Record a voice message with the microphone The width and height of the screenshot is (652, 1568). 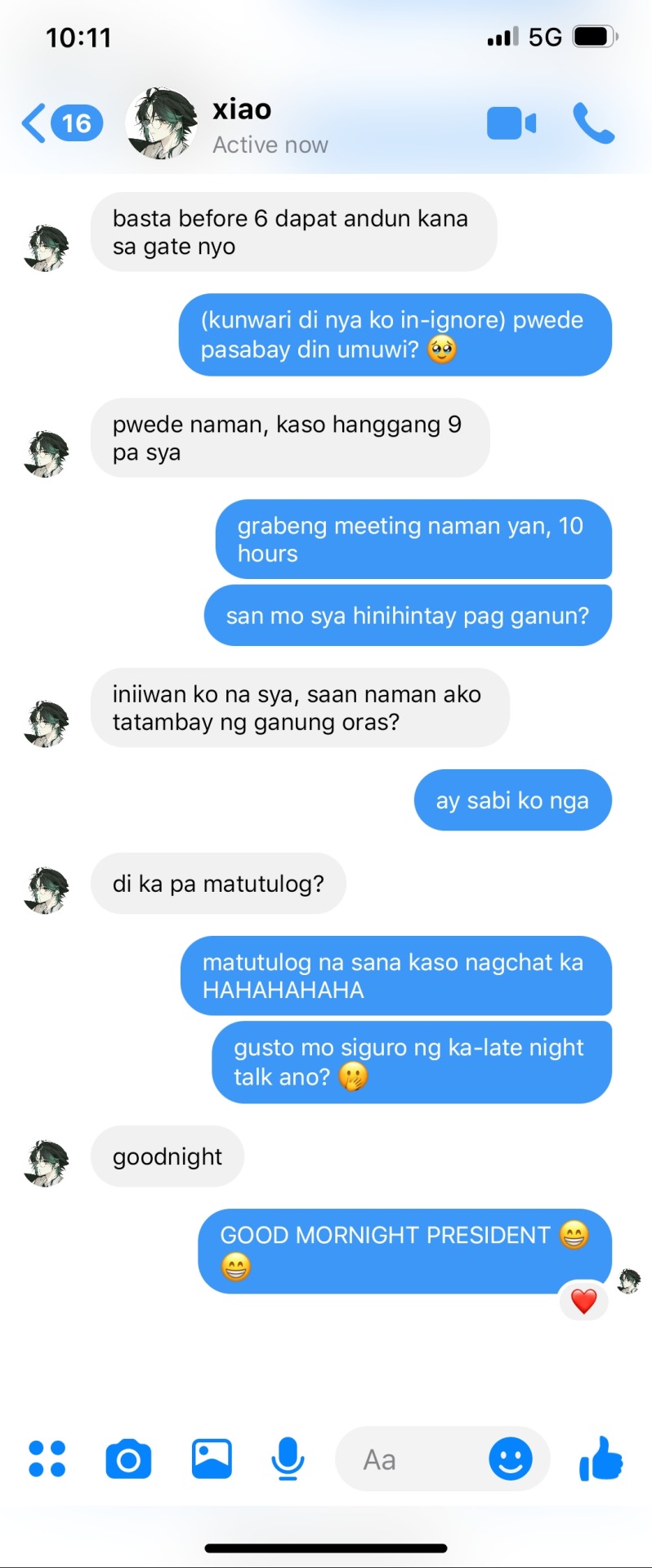(x=288, y=1459)
